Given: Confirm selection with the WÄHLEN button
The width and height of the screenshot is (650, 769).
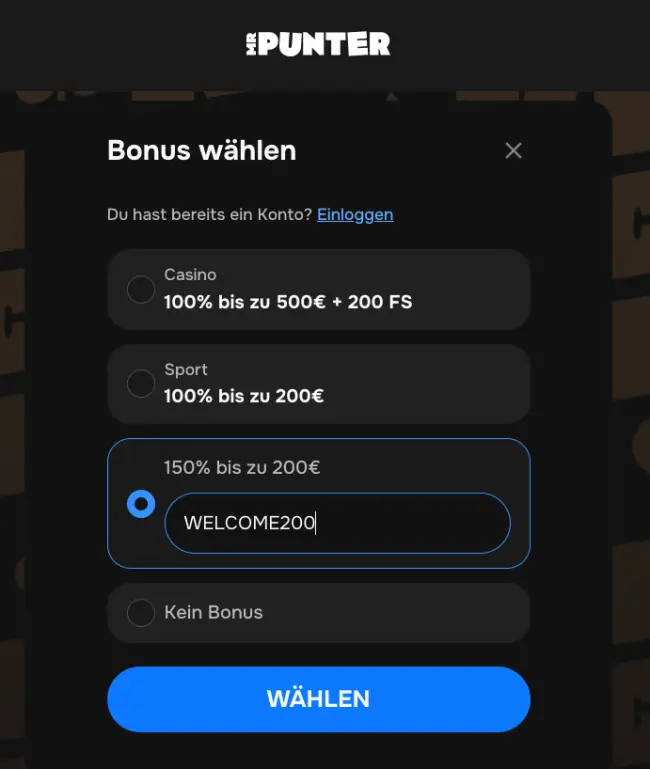Looking at the screenshot, I should [x=318, y=699].
